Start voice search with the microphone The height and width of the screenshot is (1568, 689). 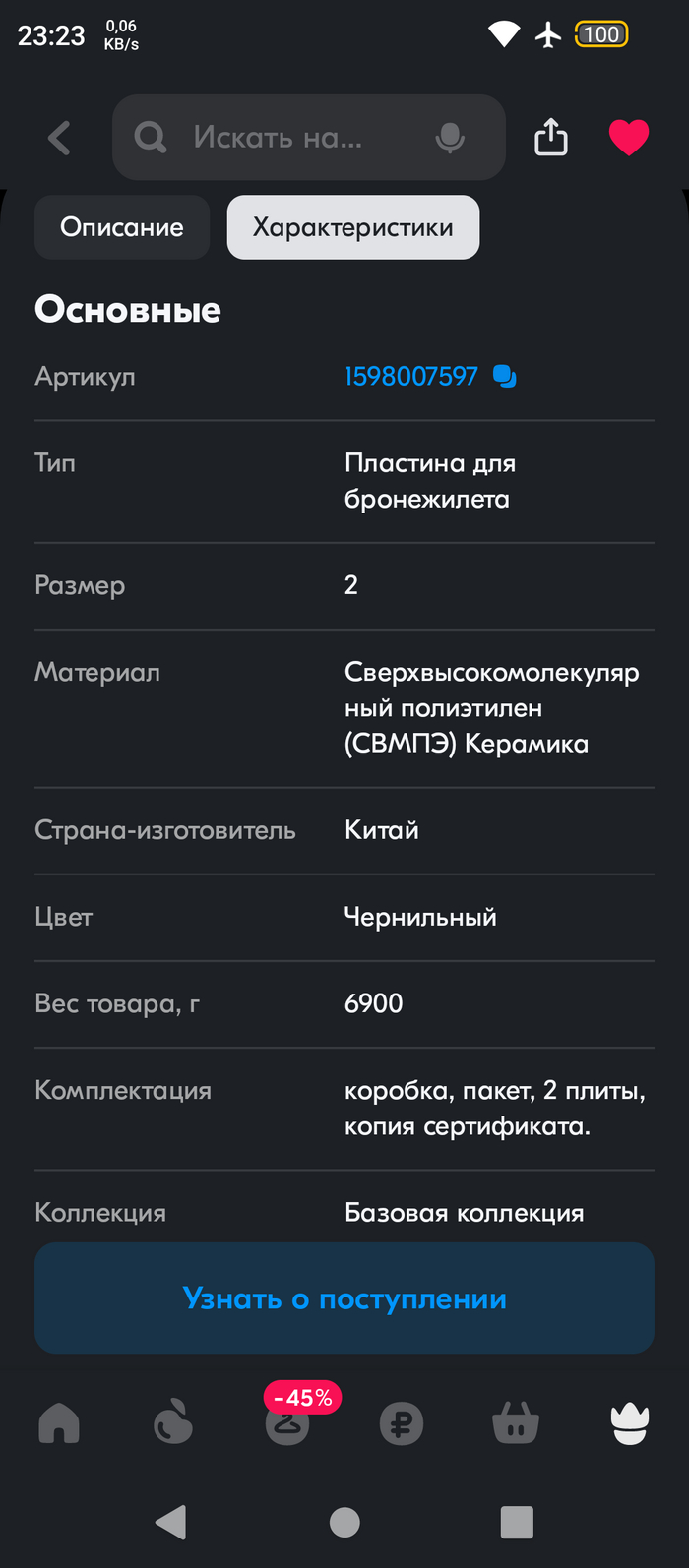(x=450, y=138)
